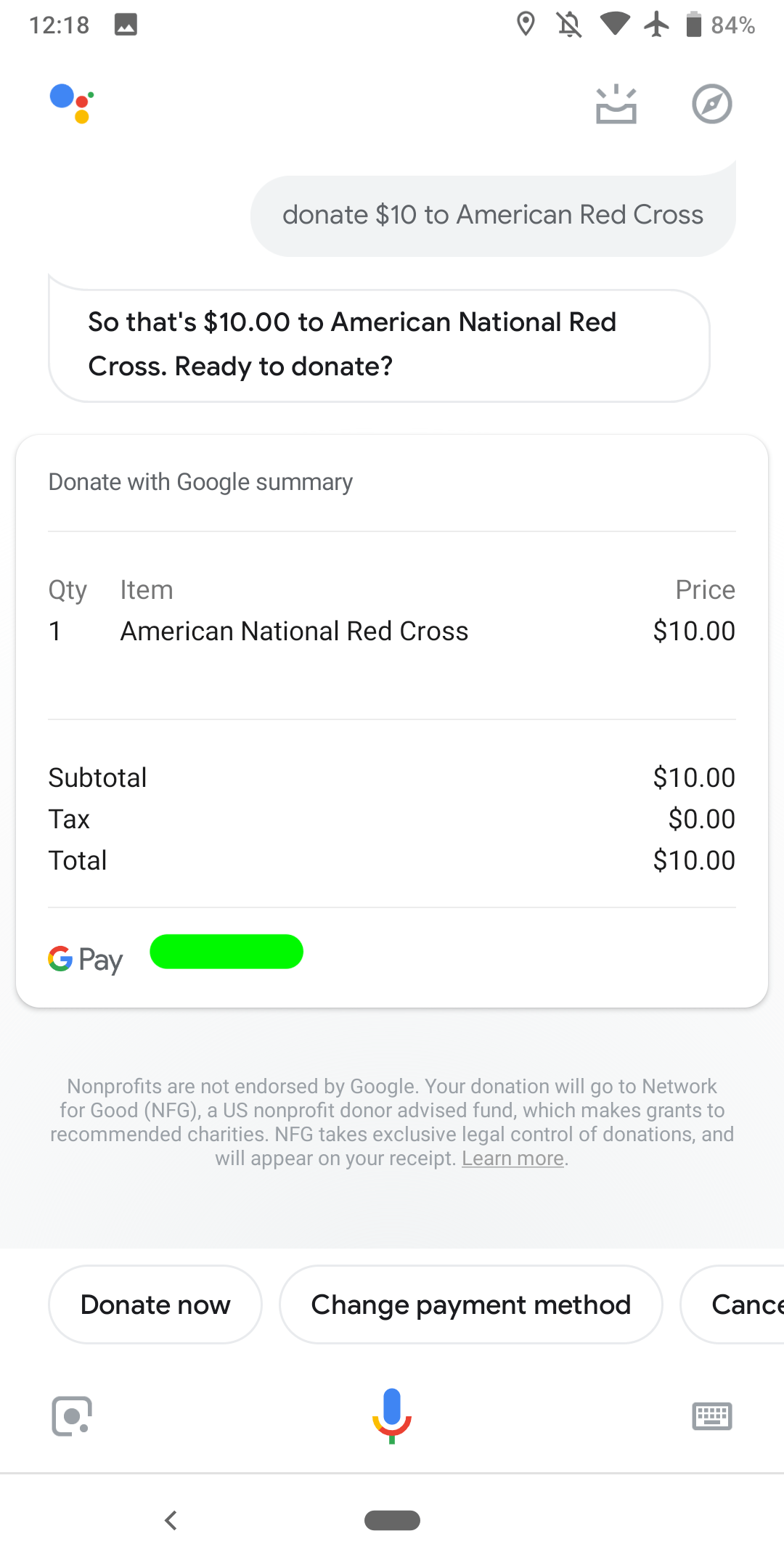Tap the photos icon in the status bar
The height and width of the screenshot is (1568, 784).
126,24
